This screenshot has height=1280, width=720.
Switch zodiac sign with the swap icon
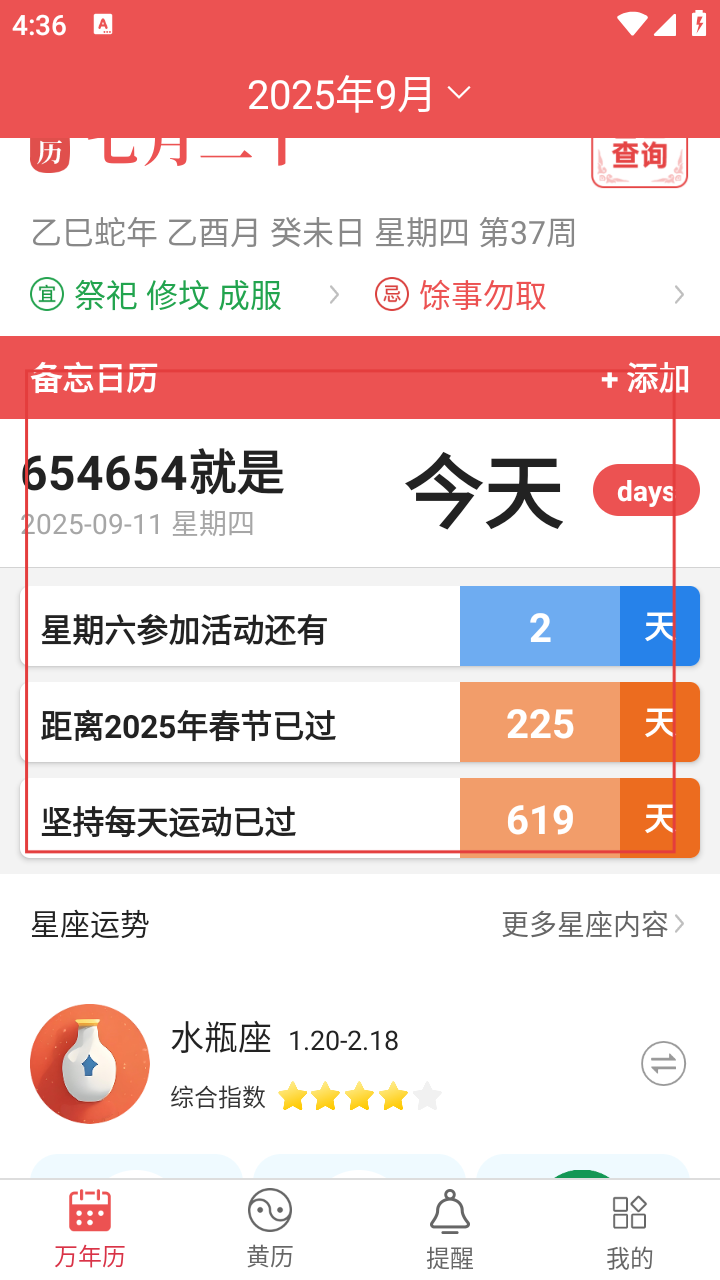pos(664,1063)
